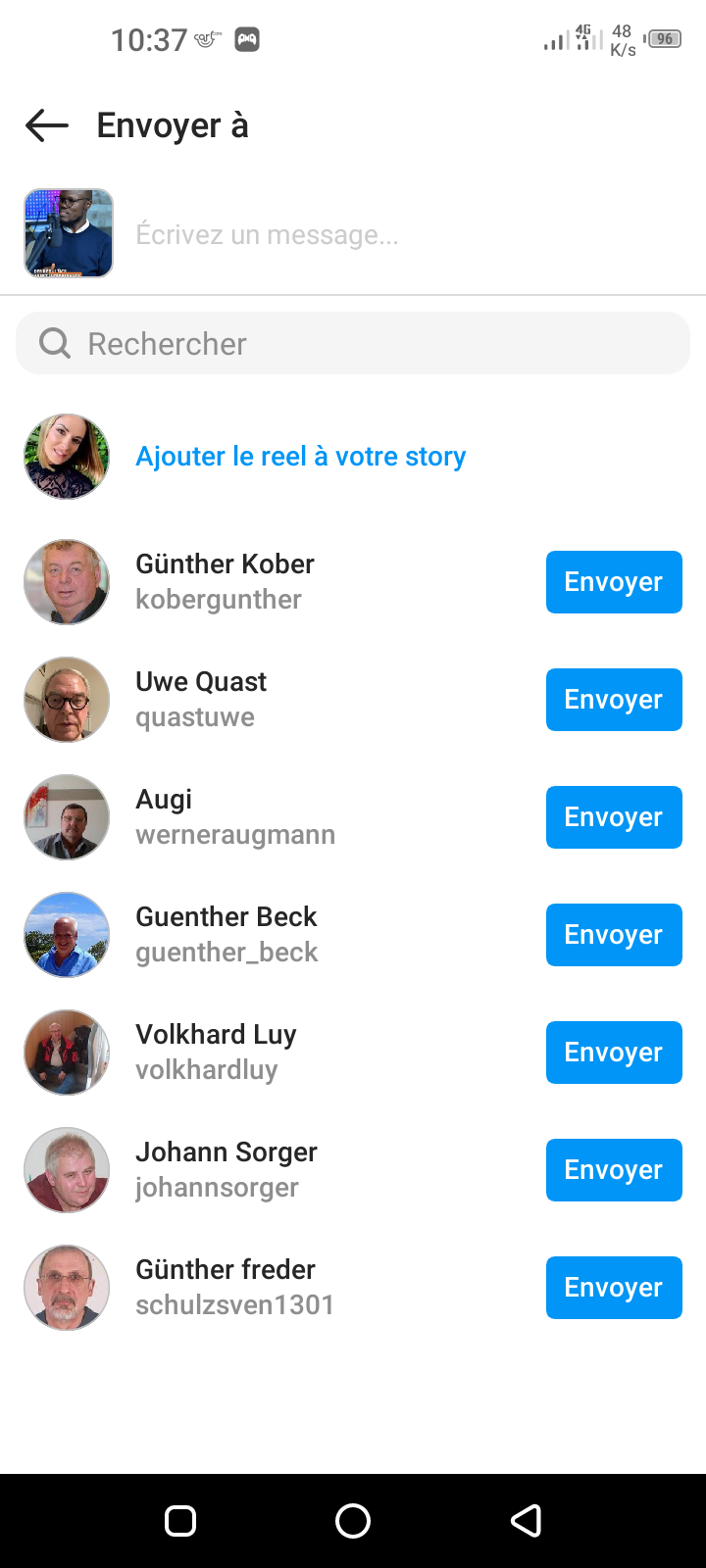
Task: Tap the message field 'Écrivez un message...'
Action: tap(412, 235)
